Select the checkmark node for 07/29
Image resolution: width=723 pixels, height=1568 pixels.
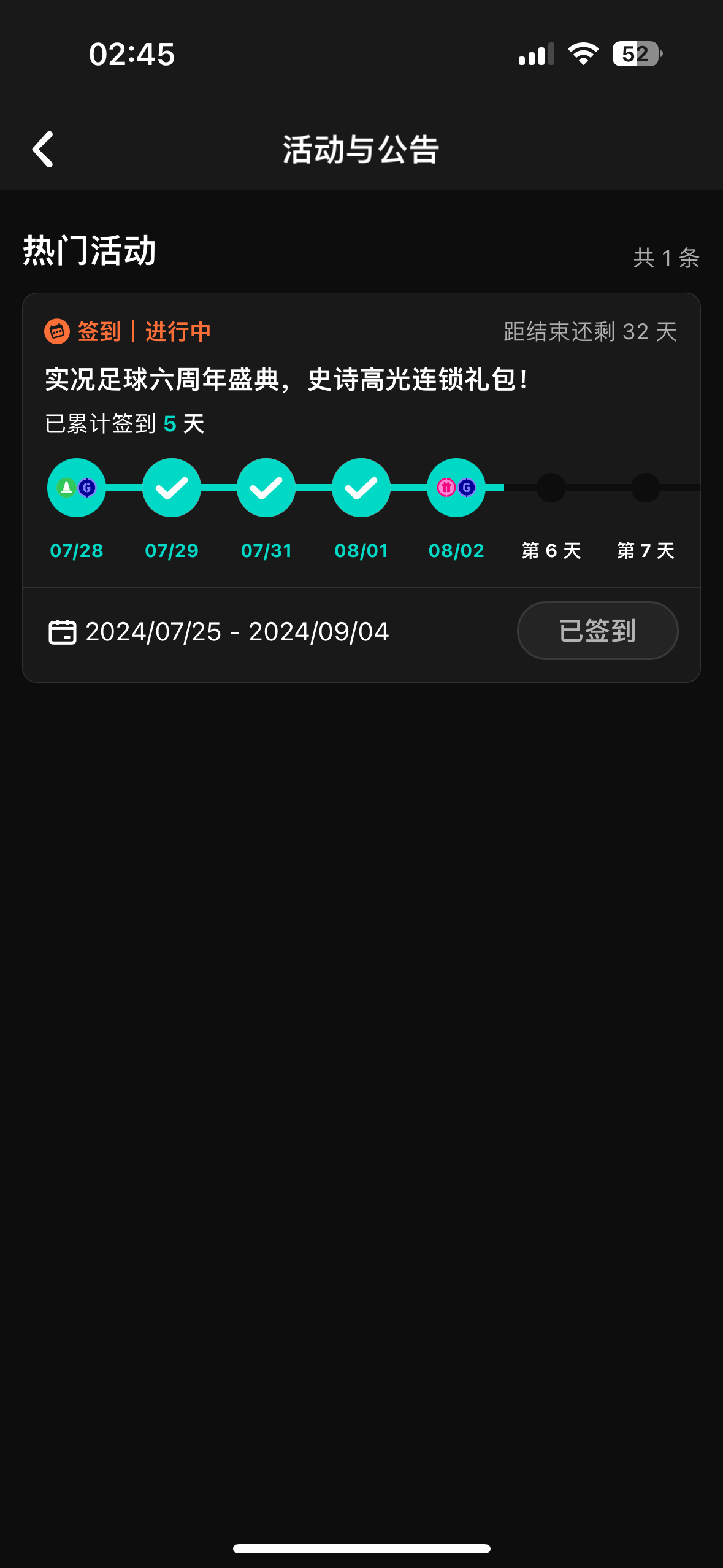[x=170, y=486]
